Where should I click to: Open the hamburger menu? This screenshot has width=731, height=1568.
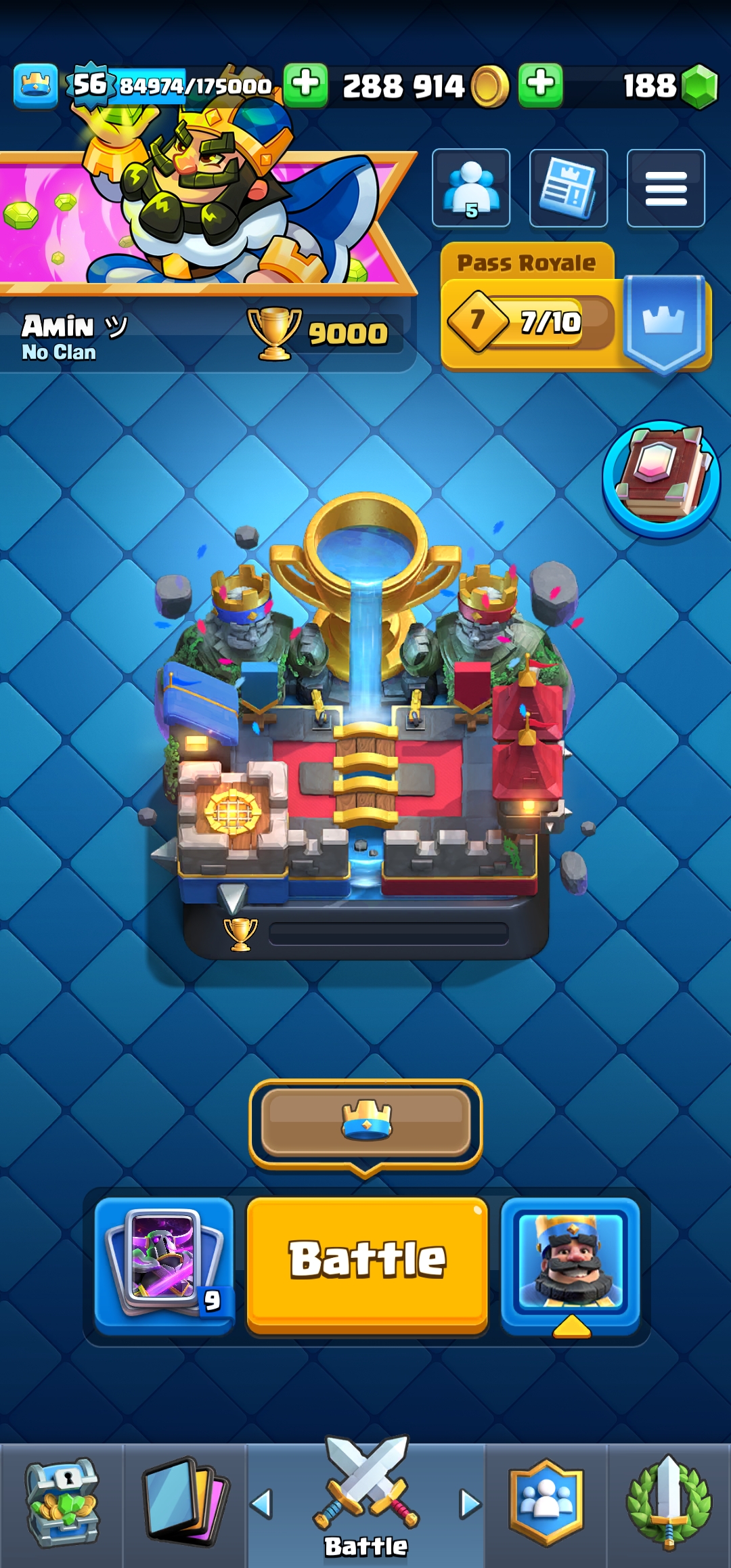click(x=666, y=188)
